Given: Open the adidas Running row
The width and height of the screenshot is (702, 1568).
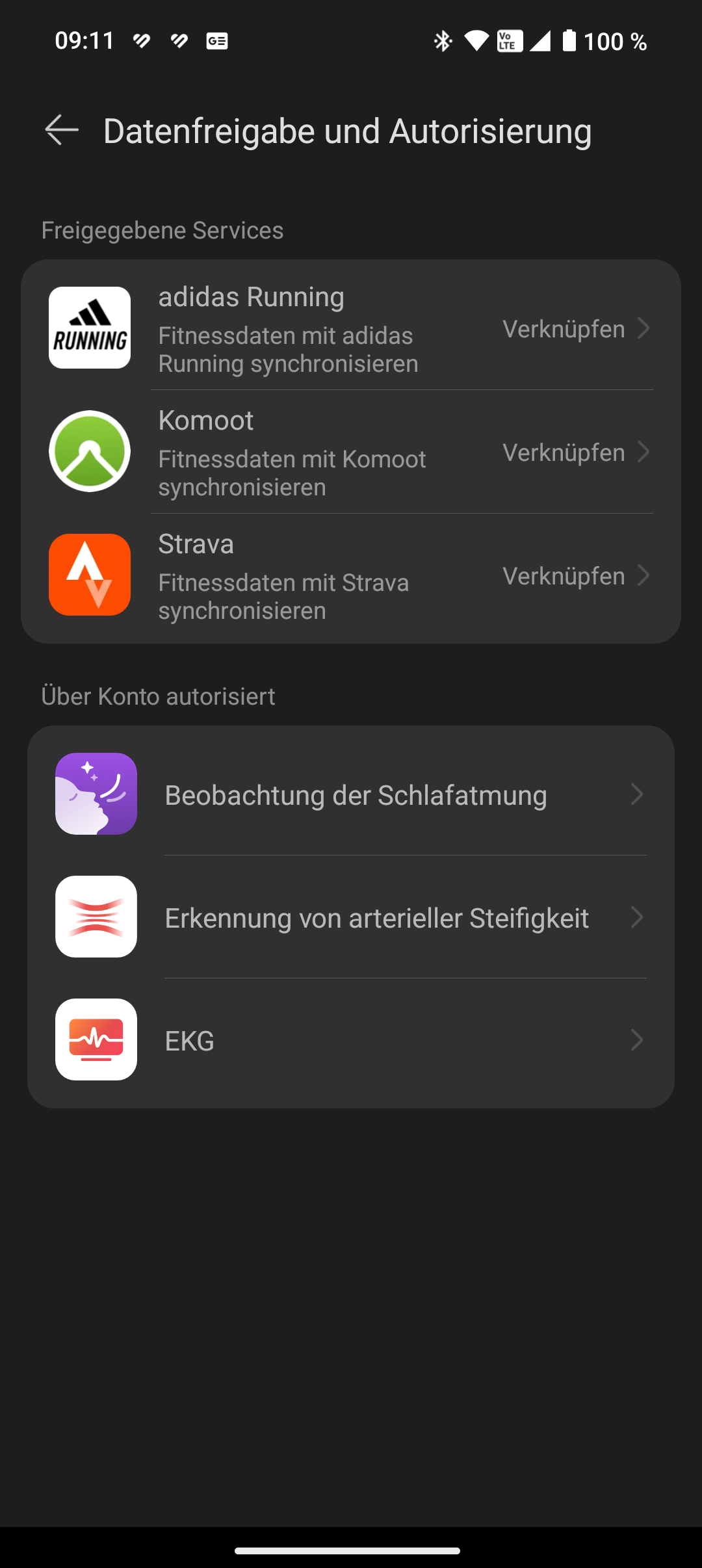Looking at the screenshot, I should pos(351,328).
